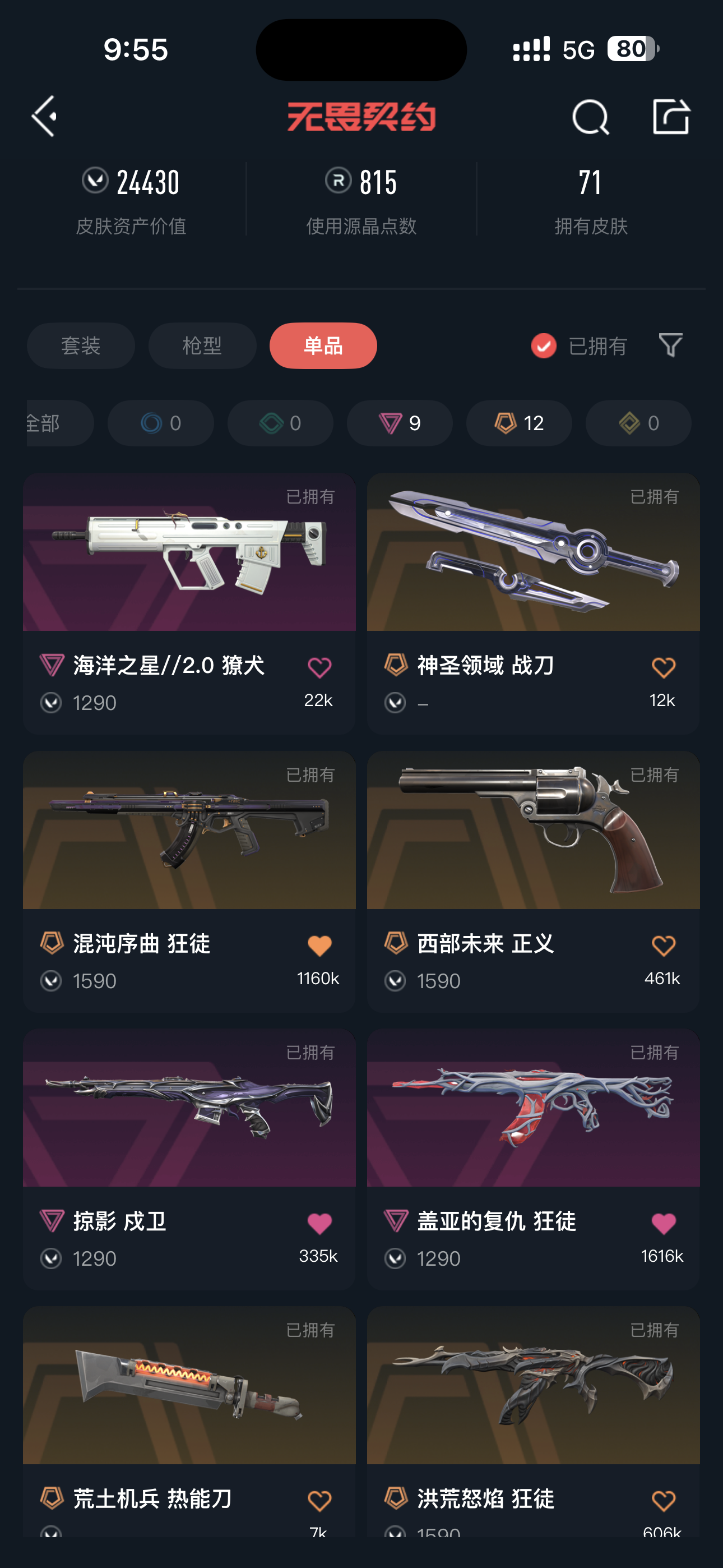Open the search icon
The width and height of the screenshot is (723, 1568).
[x=590, y=117]
